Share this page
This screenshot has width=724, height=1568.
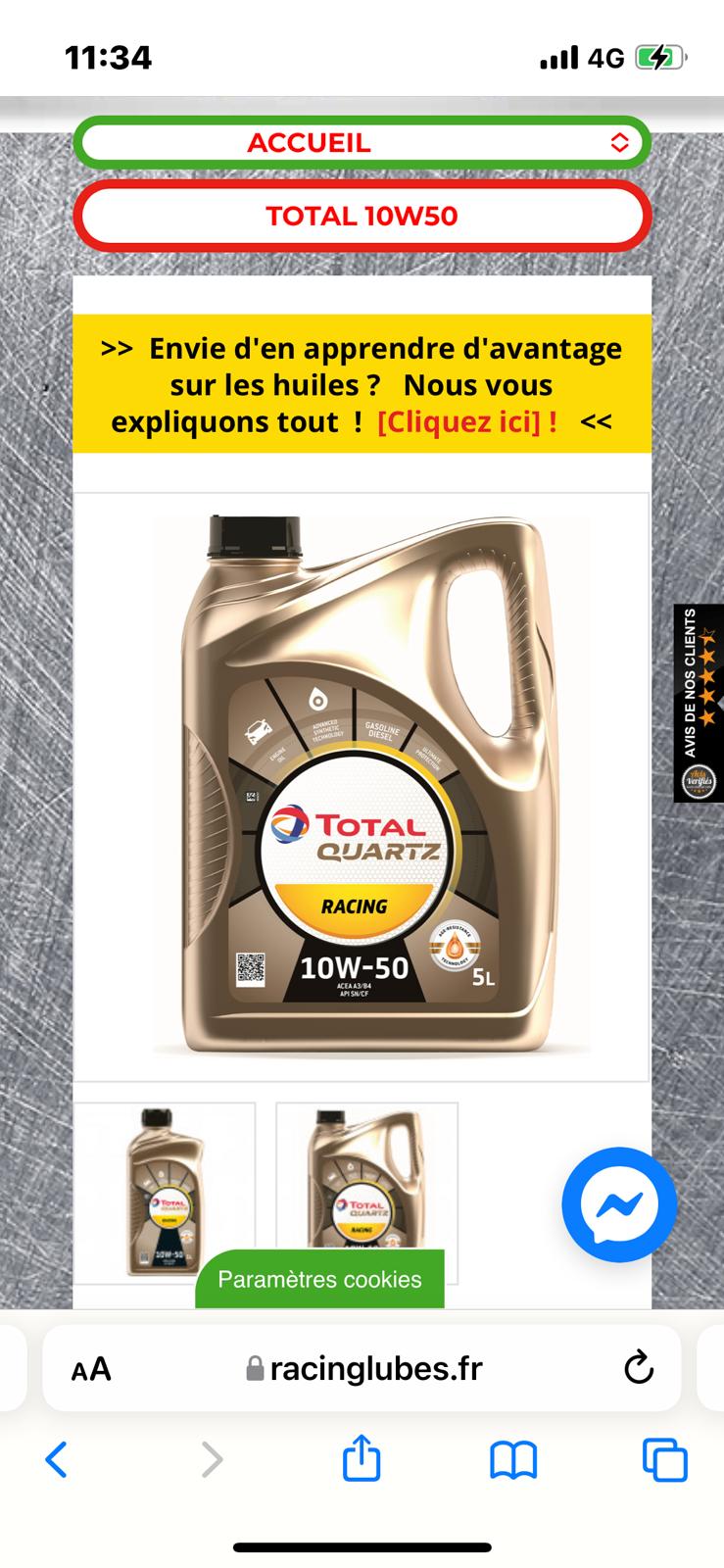(x=362, y=1458)
